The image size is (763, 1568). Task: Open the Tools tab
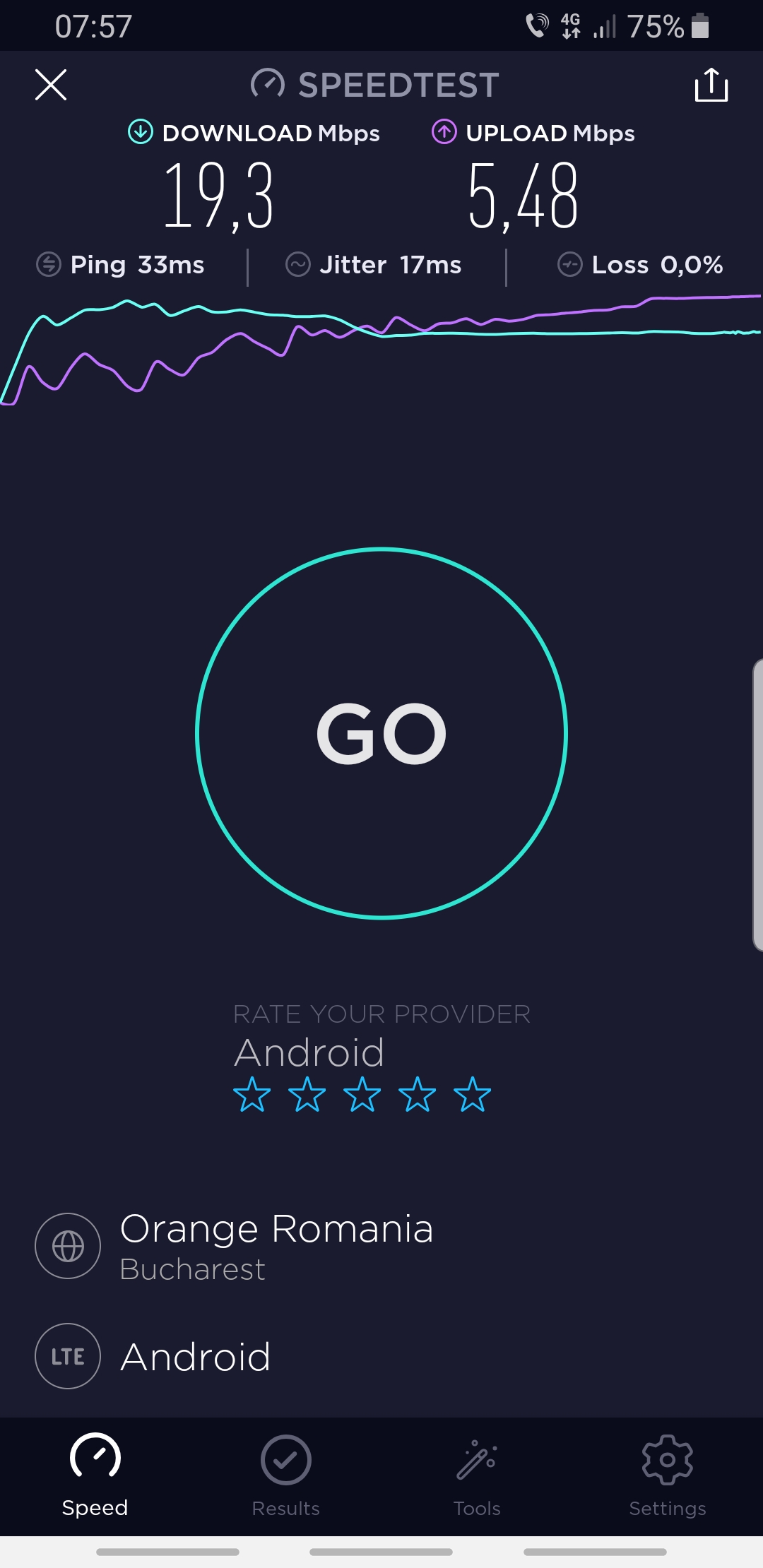pos(477,1475)
